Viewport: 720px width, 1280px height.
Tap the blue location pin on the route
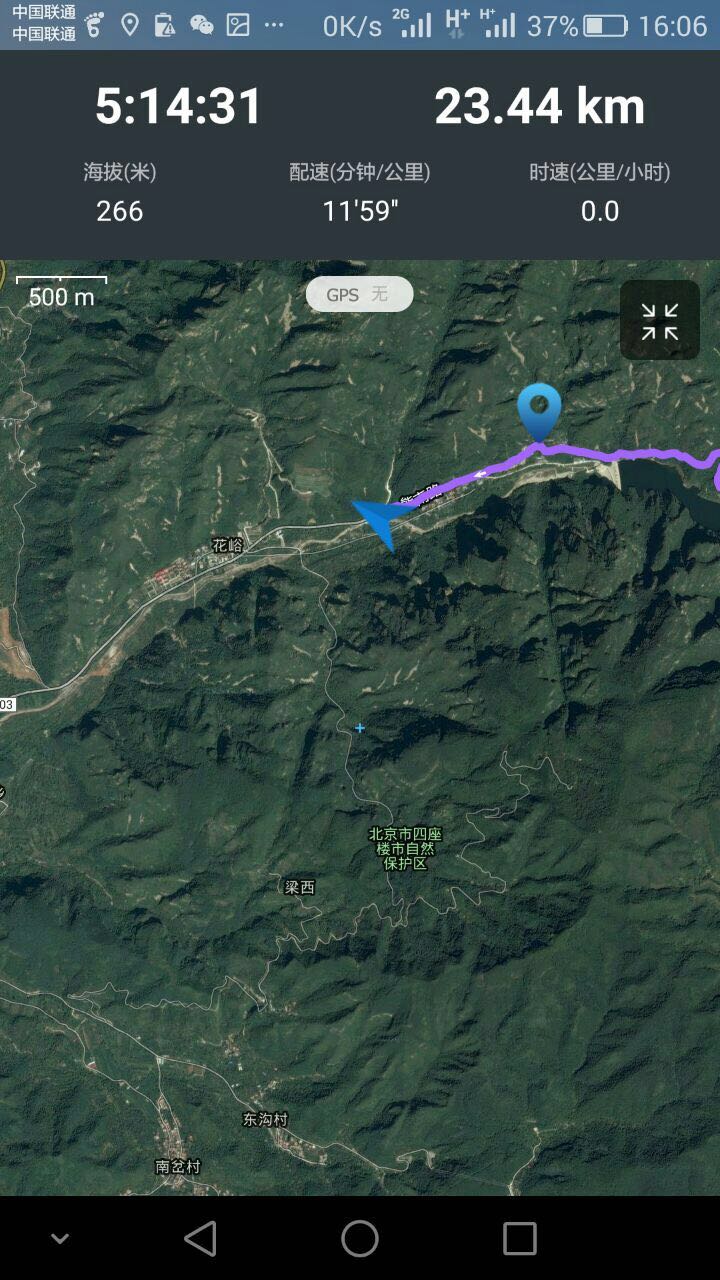click(x=539, y=410)
